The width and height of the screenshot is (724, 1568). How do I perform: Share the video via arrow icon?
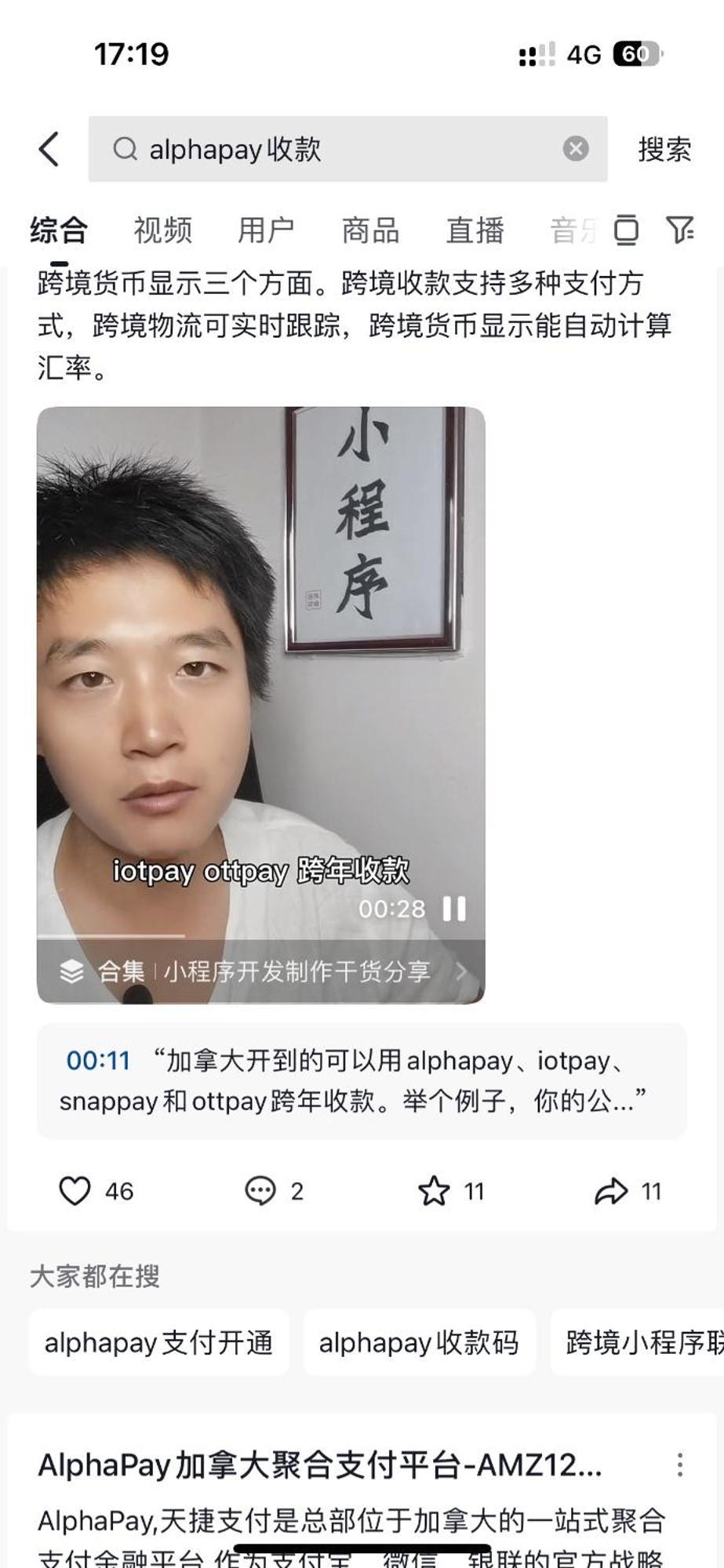click(x=611, y=1191)
